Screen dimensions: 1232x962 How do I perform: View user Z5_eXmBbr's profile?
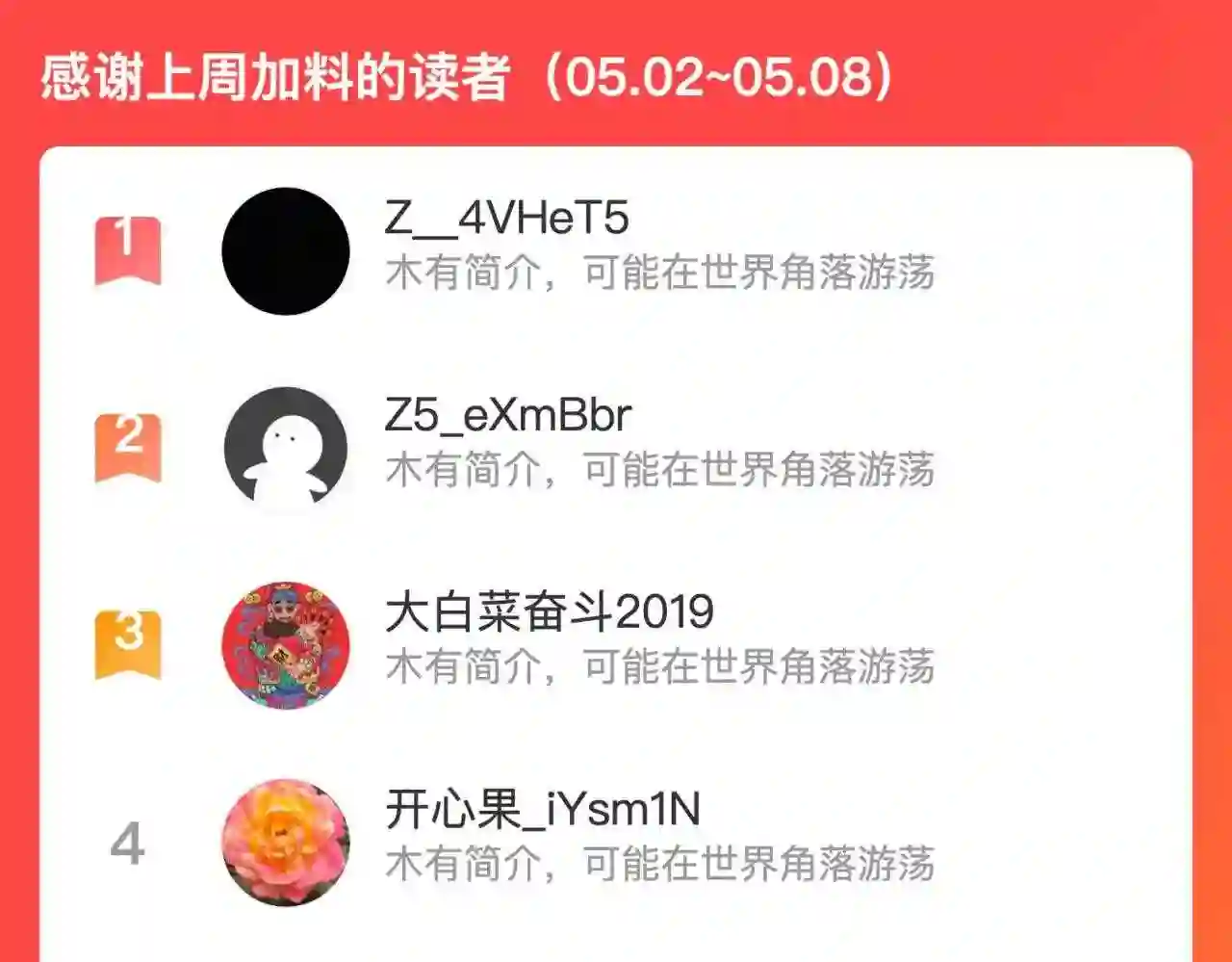pyautogui.click(x=616, y=449)
